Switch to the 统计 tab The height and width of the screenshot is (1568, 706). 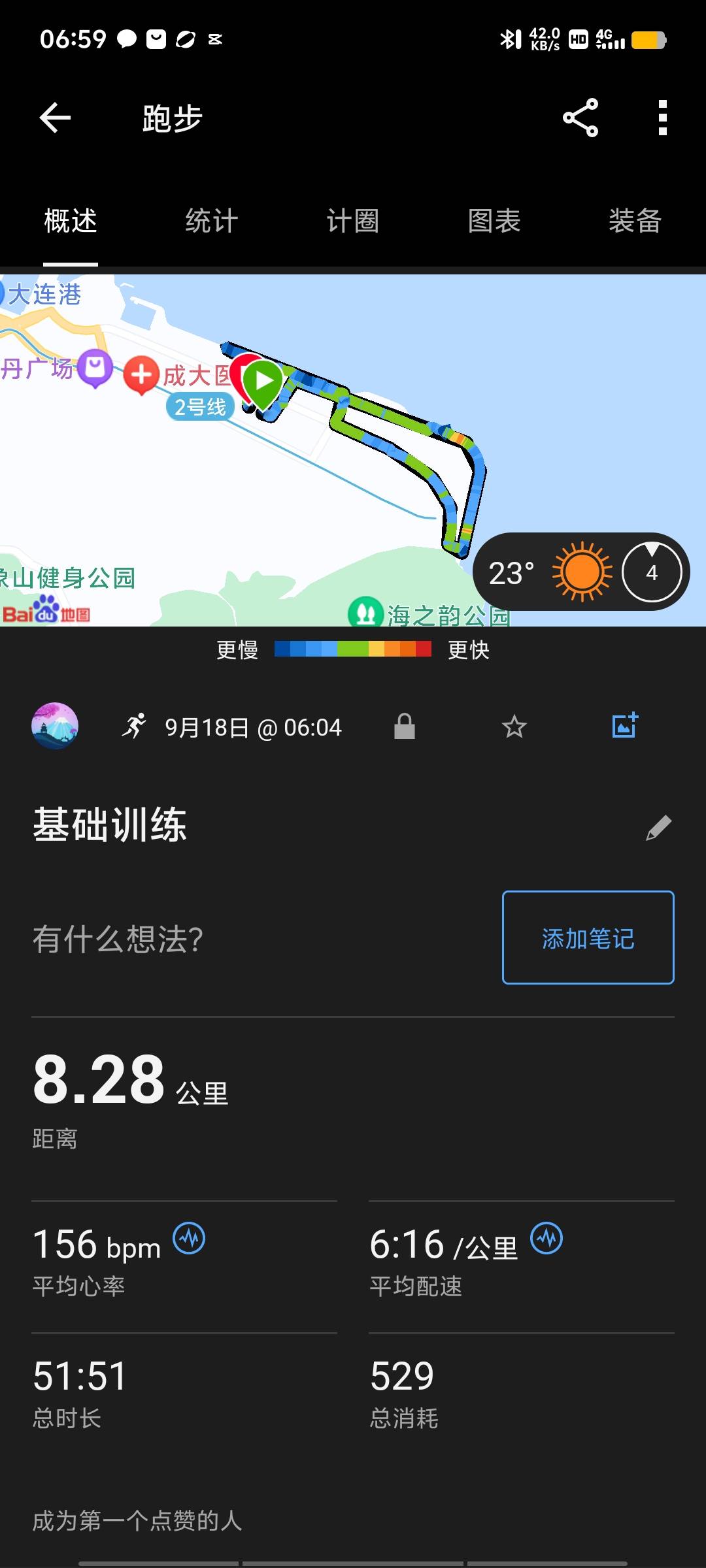click(210, 221)
